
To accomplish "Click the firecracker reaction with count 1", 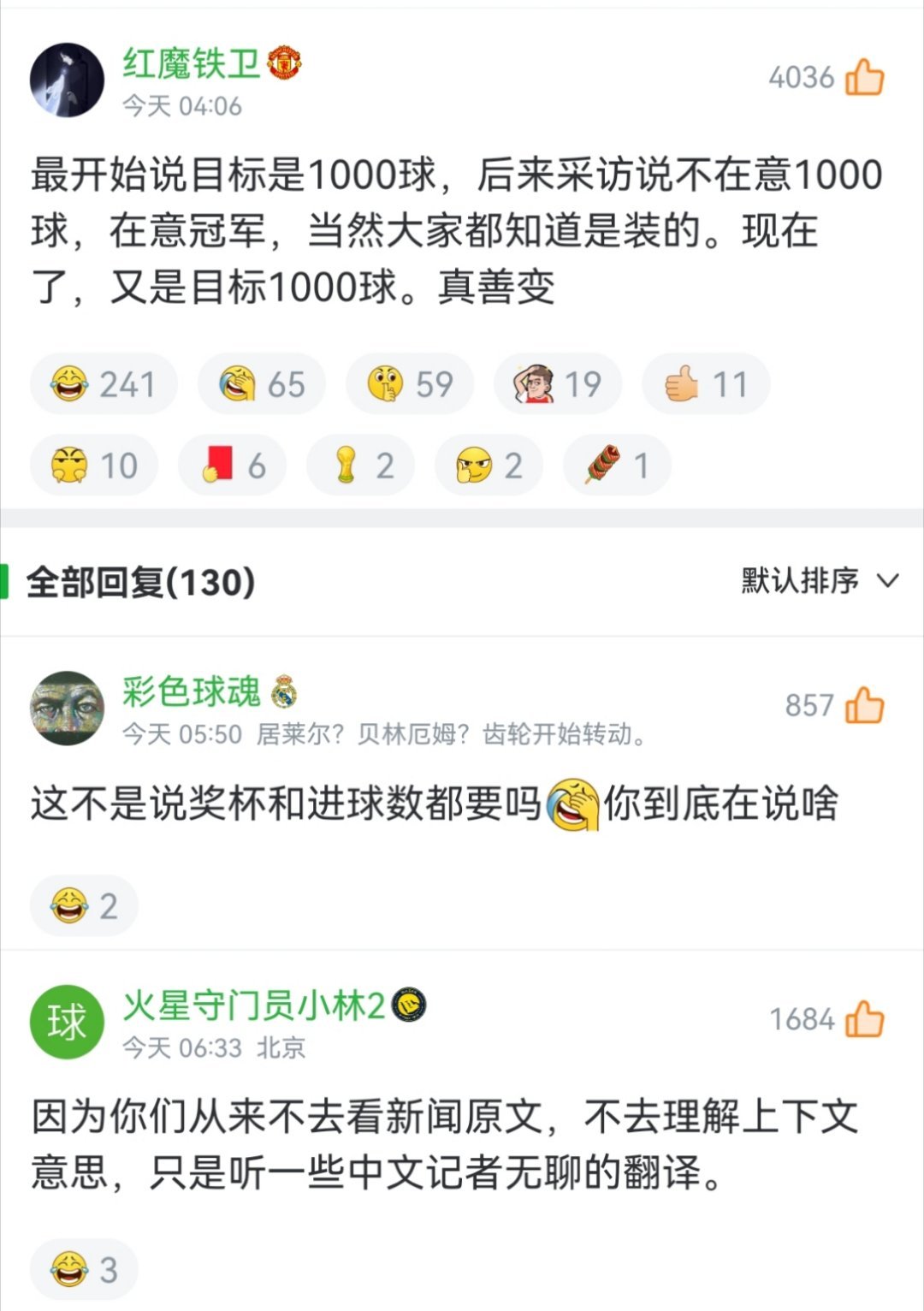I will 616,465.
